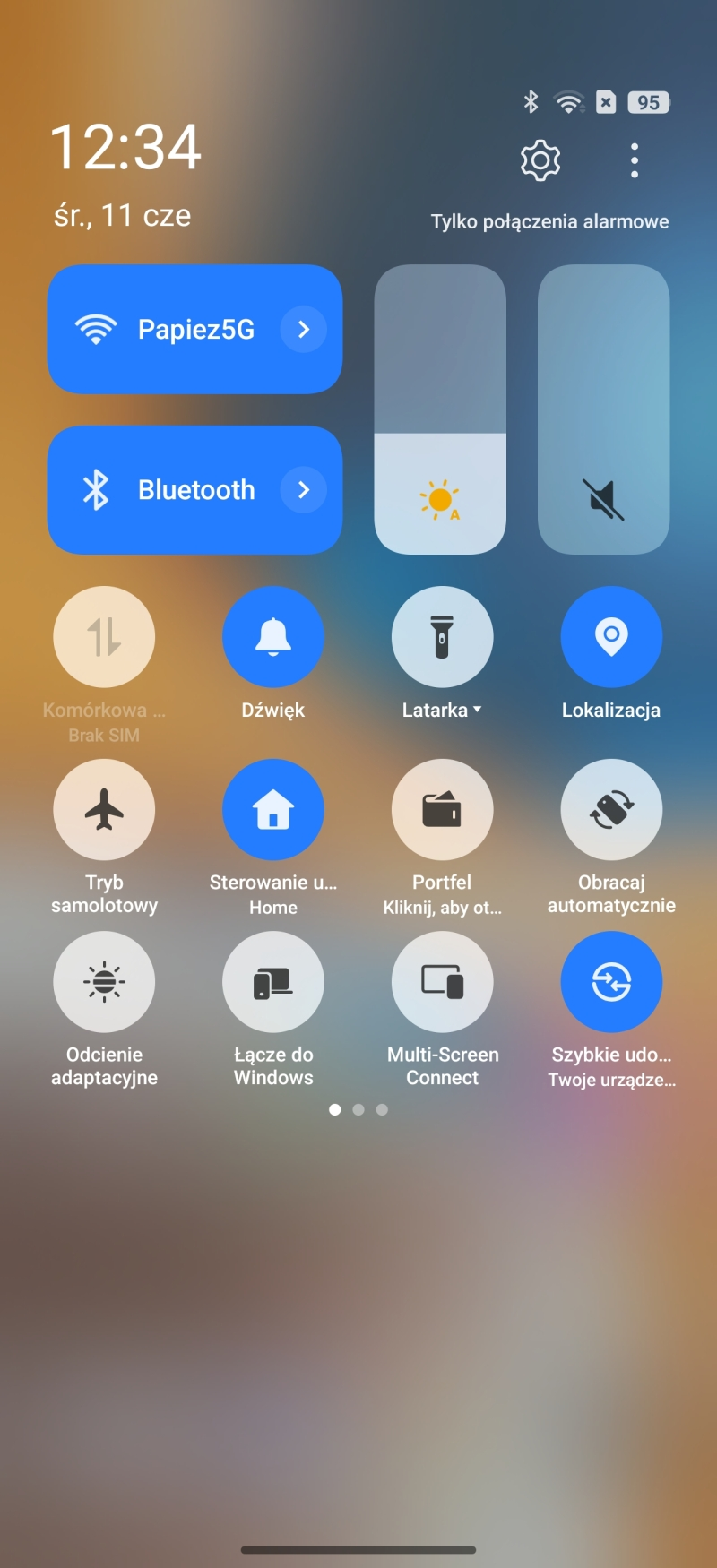Open Sterowanie urządzeniami Home tile

pyautogui.click(x=273, y=809)
